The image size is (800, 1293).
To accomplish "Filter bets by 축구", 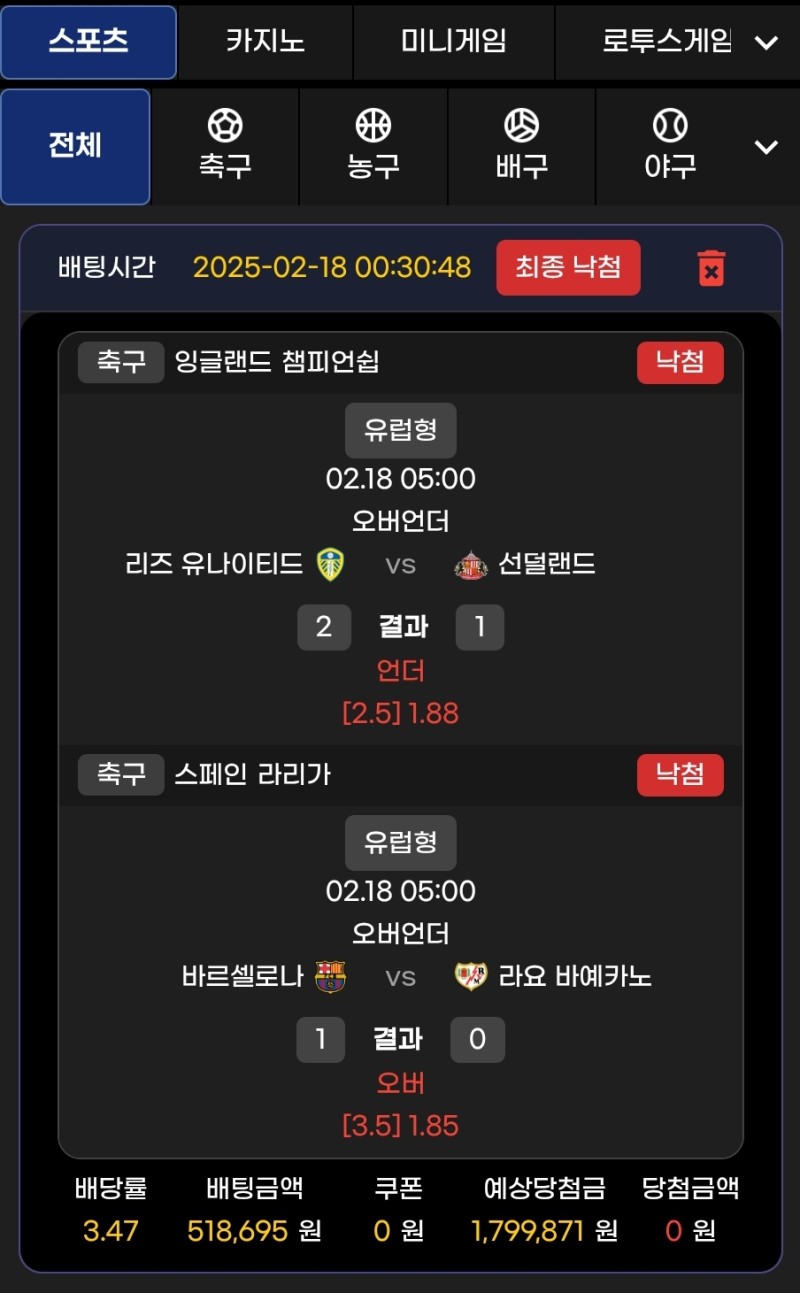I will coord(225,146).
